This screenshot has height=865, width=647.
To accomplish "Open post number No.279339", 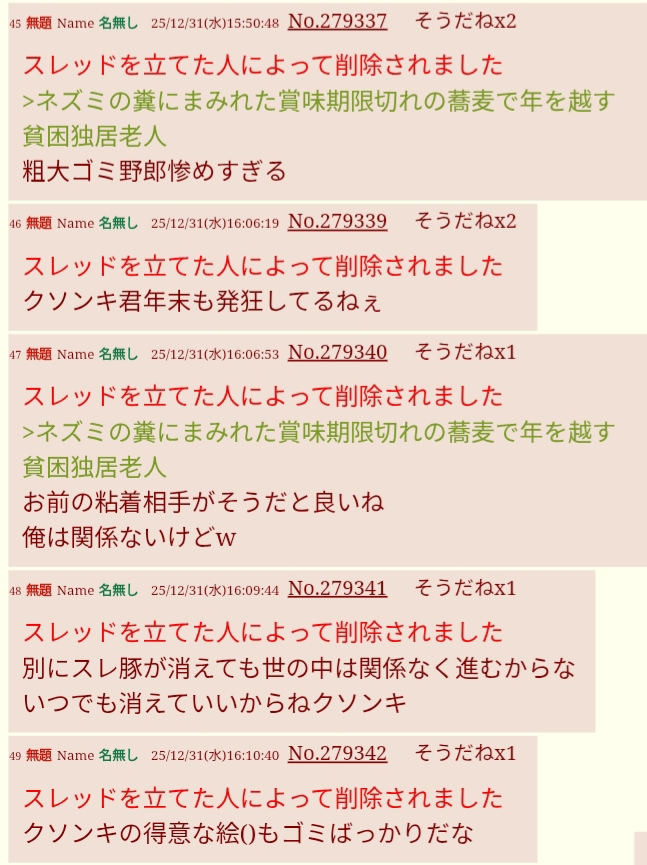I will click(x=337, y=221).
